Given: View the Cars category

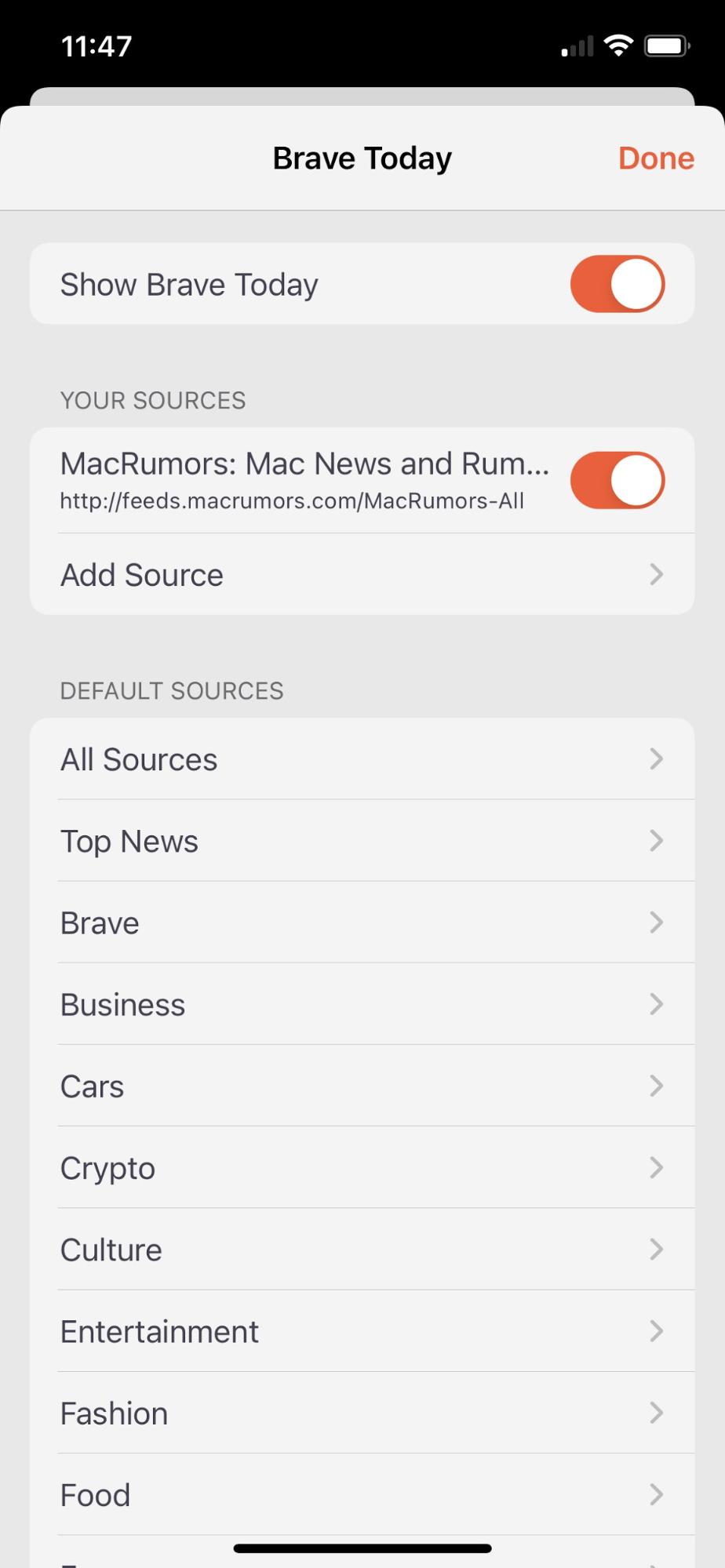Looking at the screenshot, I should pyautogui.click(x=362, y=1086).
